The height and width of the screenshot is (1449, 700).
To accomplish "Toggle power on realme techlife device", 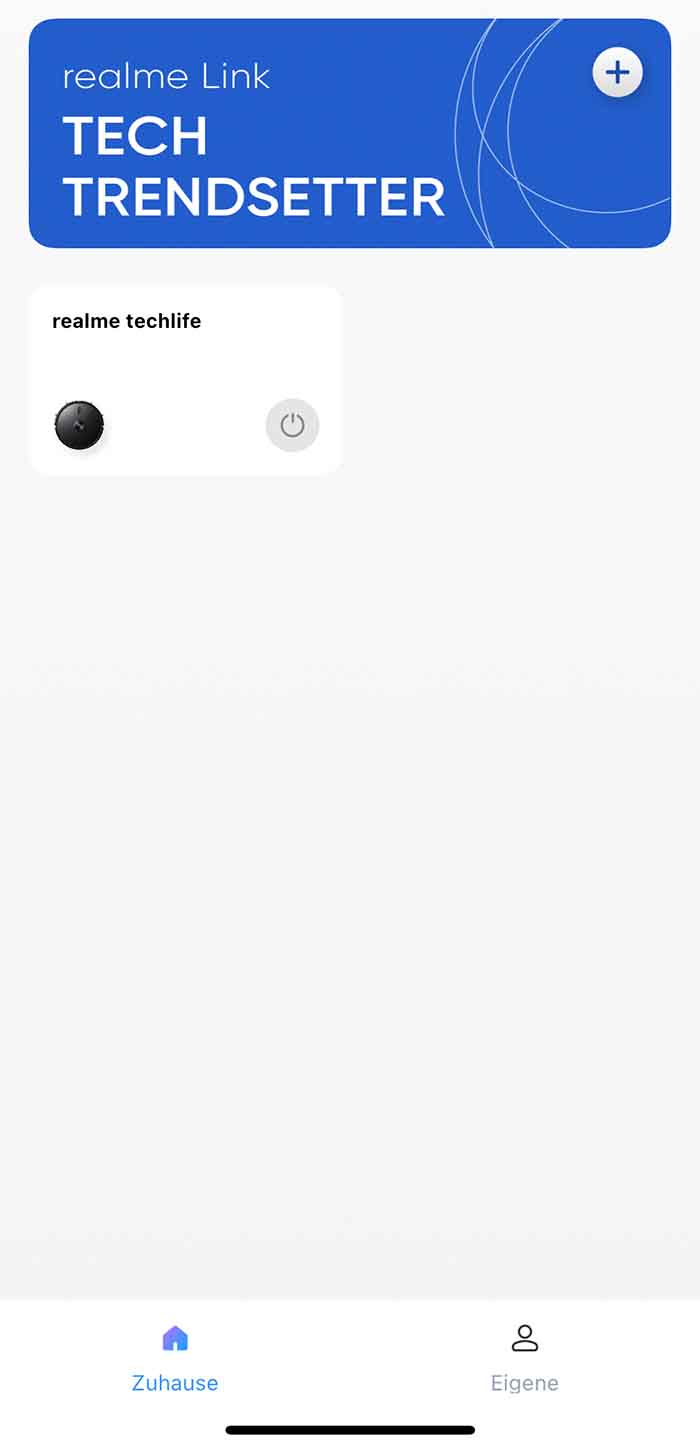I will coord(292,425).
